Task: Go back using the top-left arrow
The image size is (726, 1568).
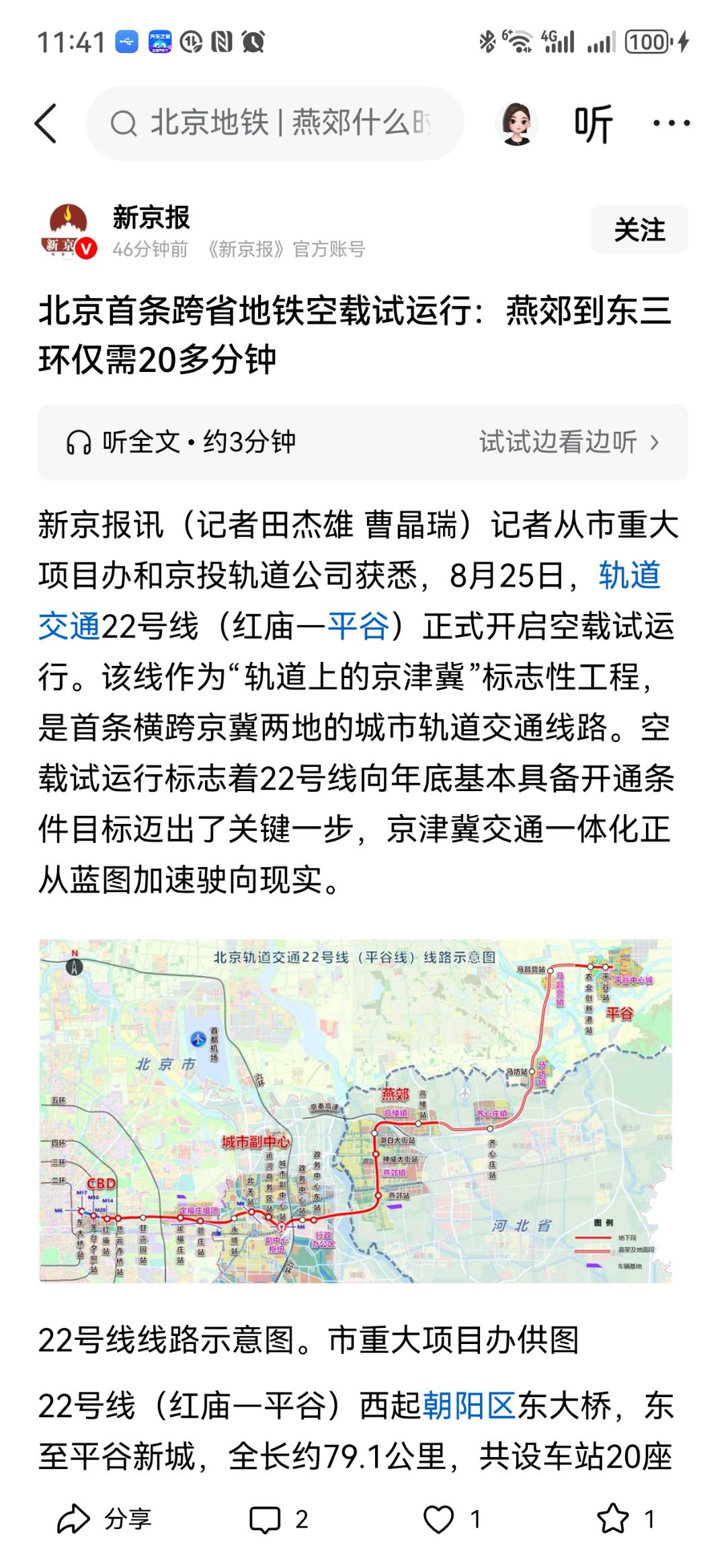Action: pyautogui.click(x=46, y=123)
